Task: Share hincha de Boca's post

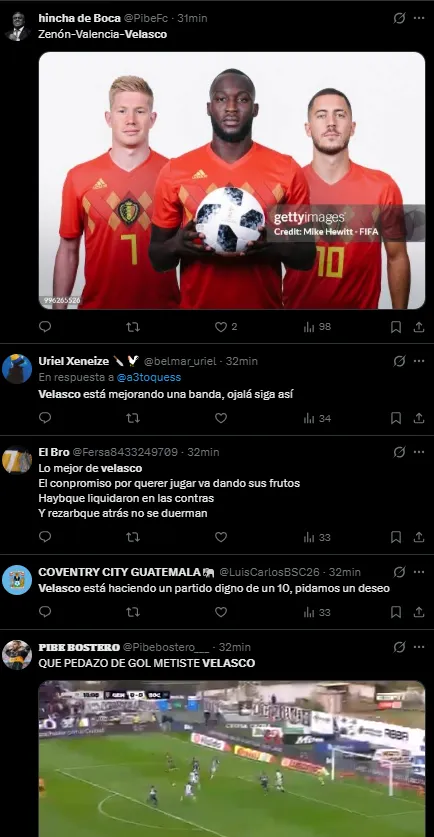Action: click(419, 327)
